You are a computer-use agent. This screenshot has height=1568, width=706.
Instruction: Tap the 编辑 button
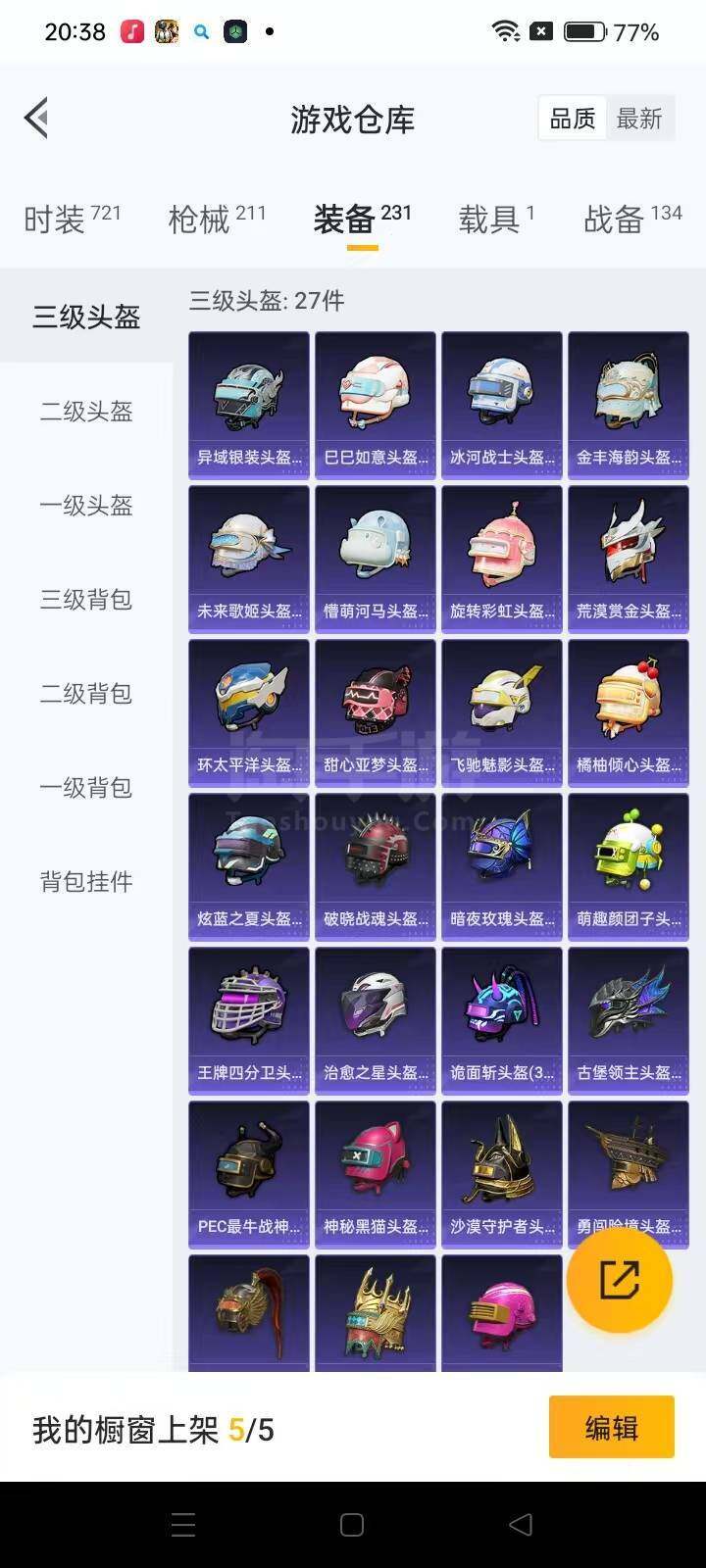click(x=612, y=1428)
